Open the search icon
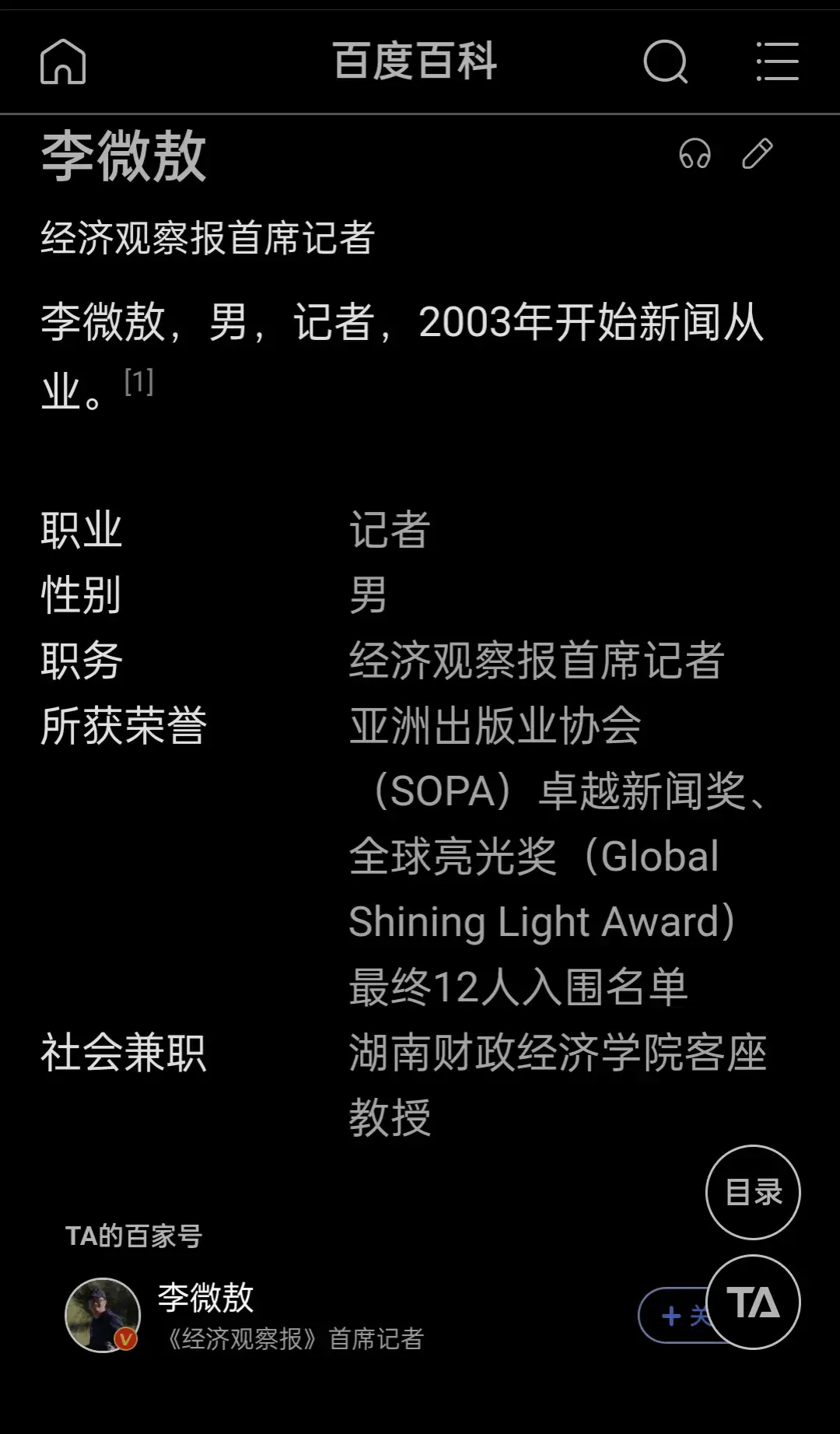The width and height of the screenshot is (840, 1434). (666, 61)
